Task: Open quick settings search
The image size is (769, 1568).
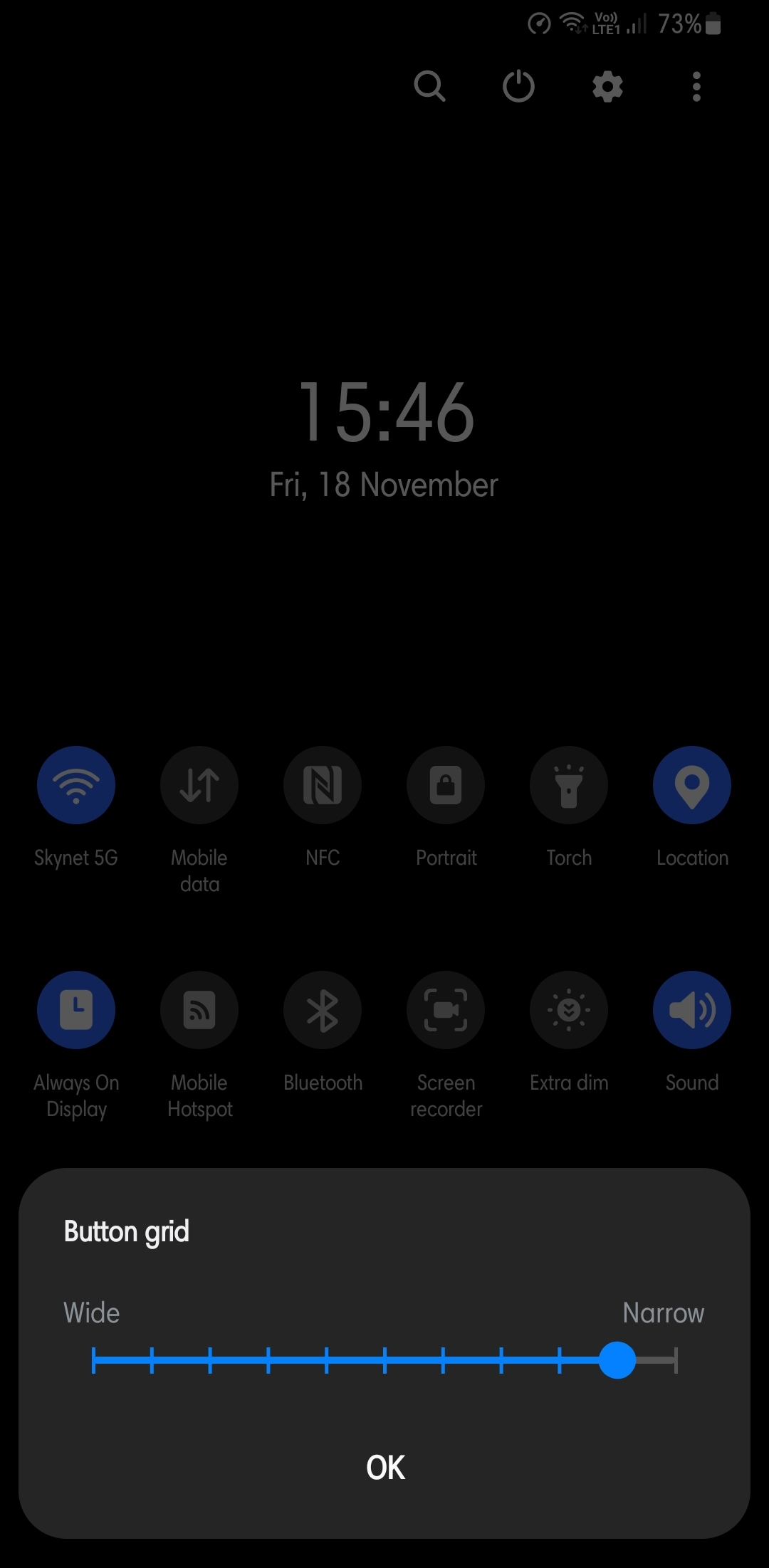Action: tap(429, 87)
